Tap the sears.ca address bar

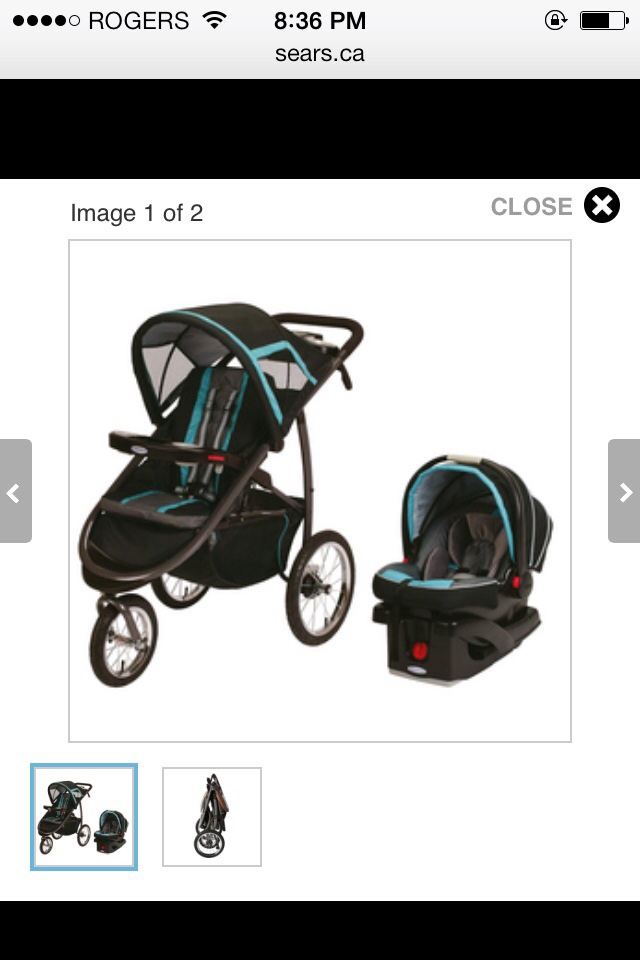click(320, 54)
